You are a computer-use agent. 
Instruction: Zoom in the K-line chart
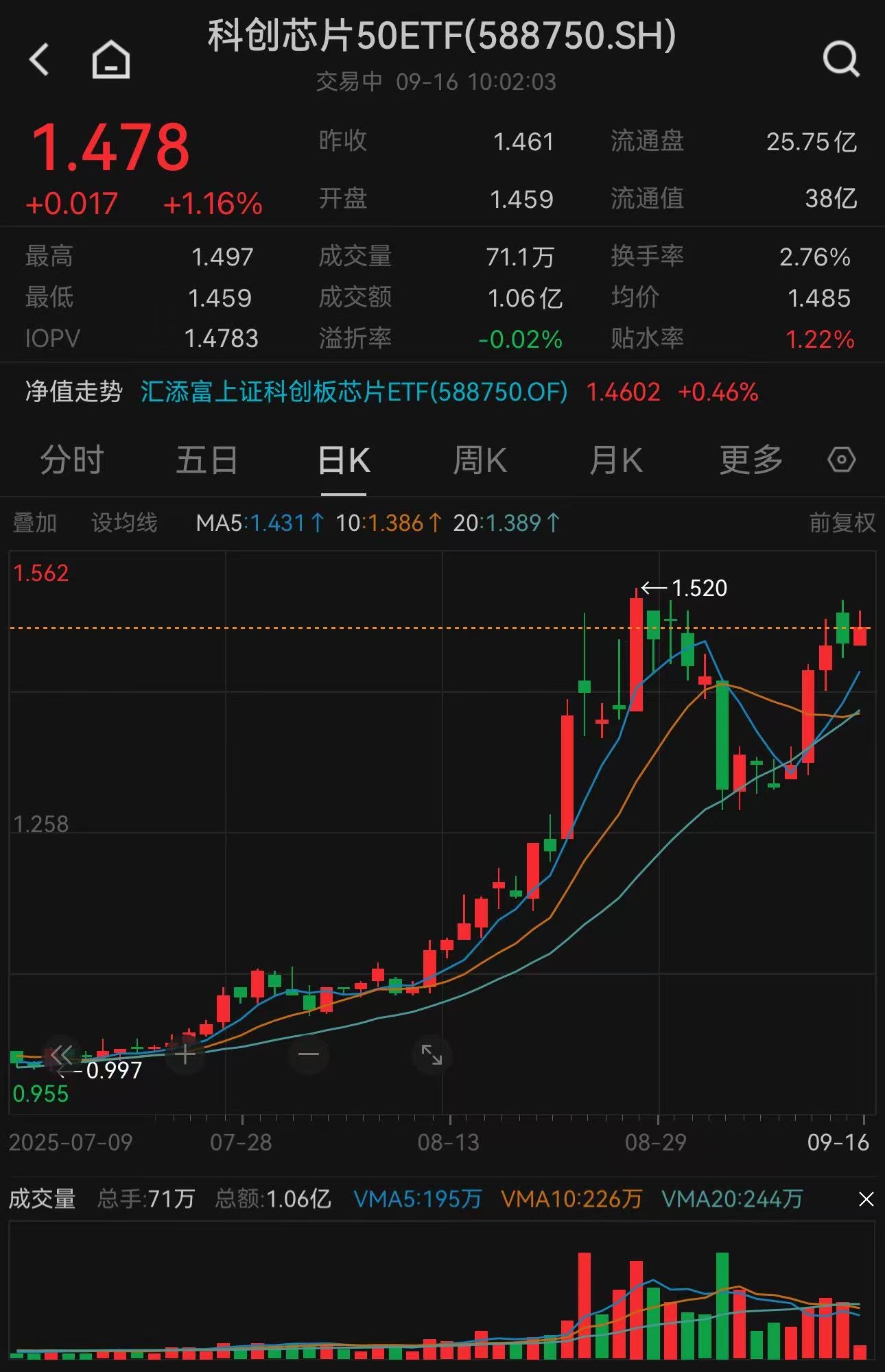click(185, 1054)
